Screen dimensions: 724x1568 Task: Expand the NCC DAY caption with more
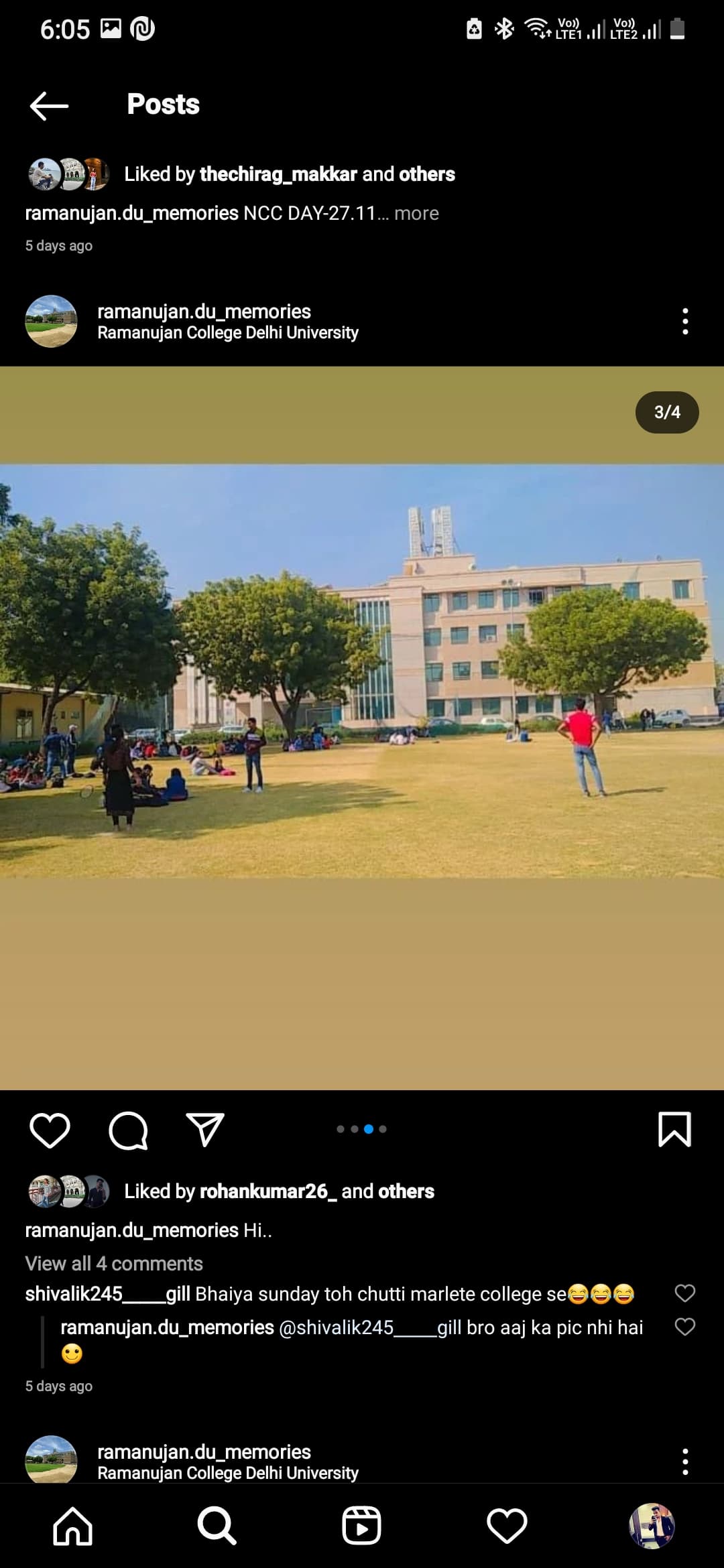[416, 213]
